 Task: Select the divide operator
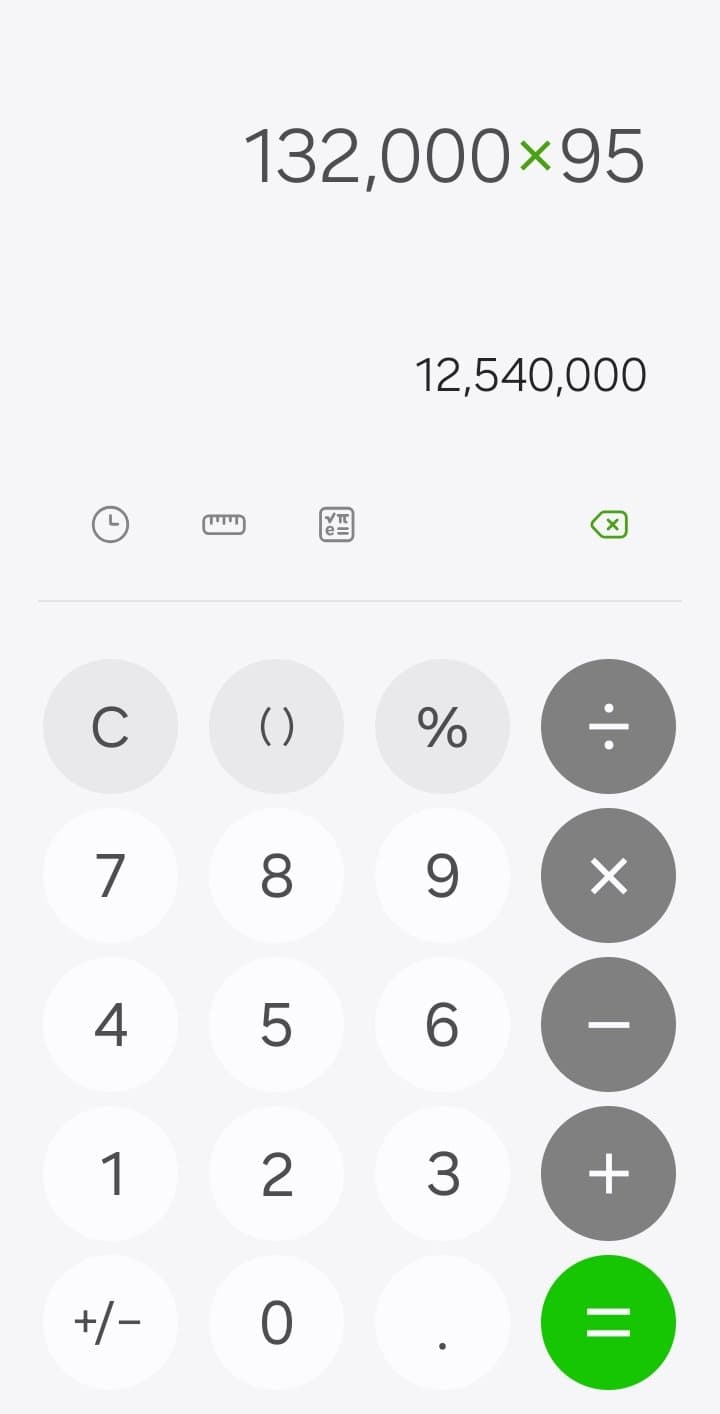pyautogui.click(x=608, y=726)
